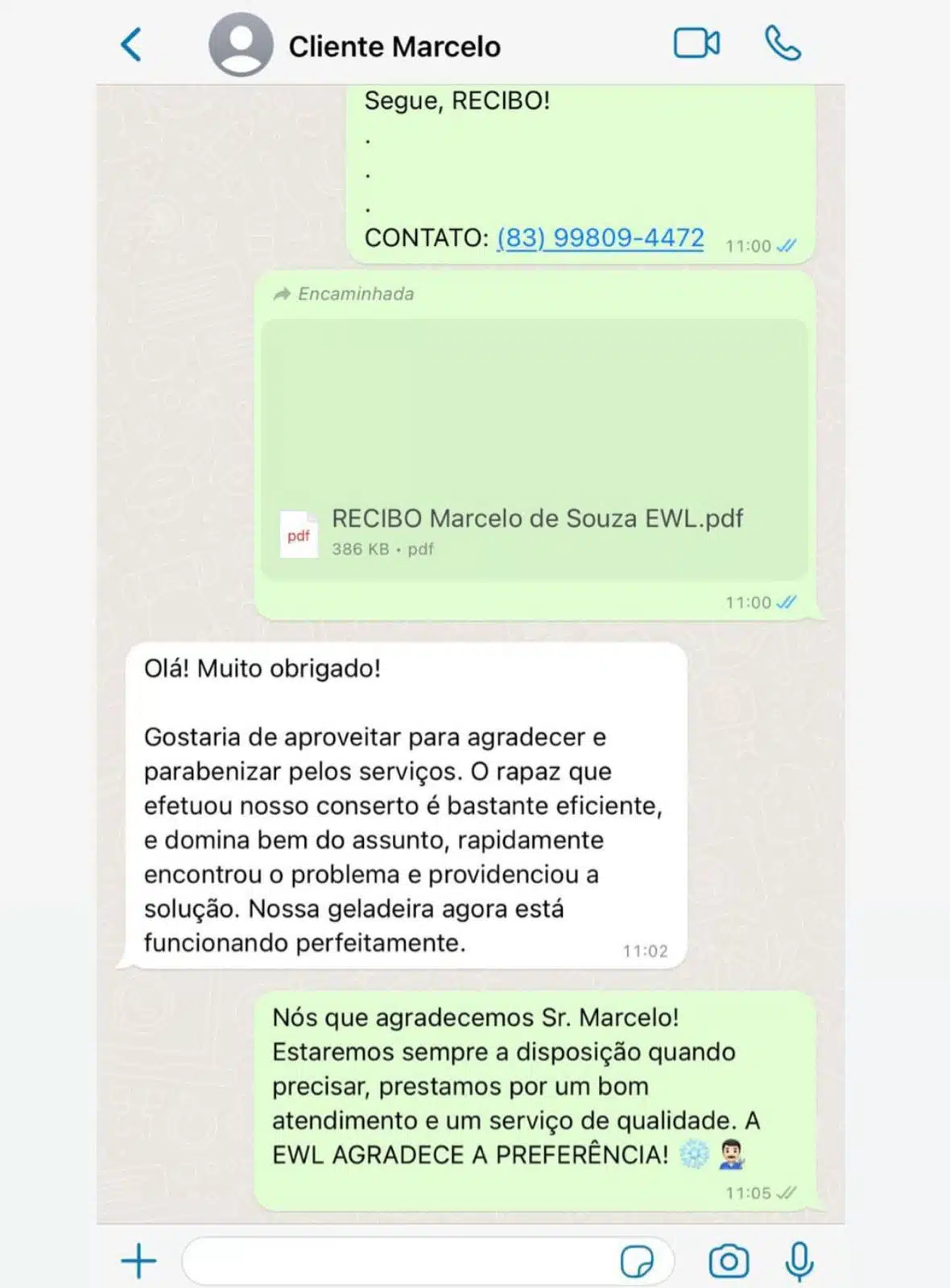Tap the forwarded arrow icon above the receipt

[x=281, y=294]
